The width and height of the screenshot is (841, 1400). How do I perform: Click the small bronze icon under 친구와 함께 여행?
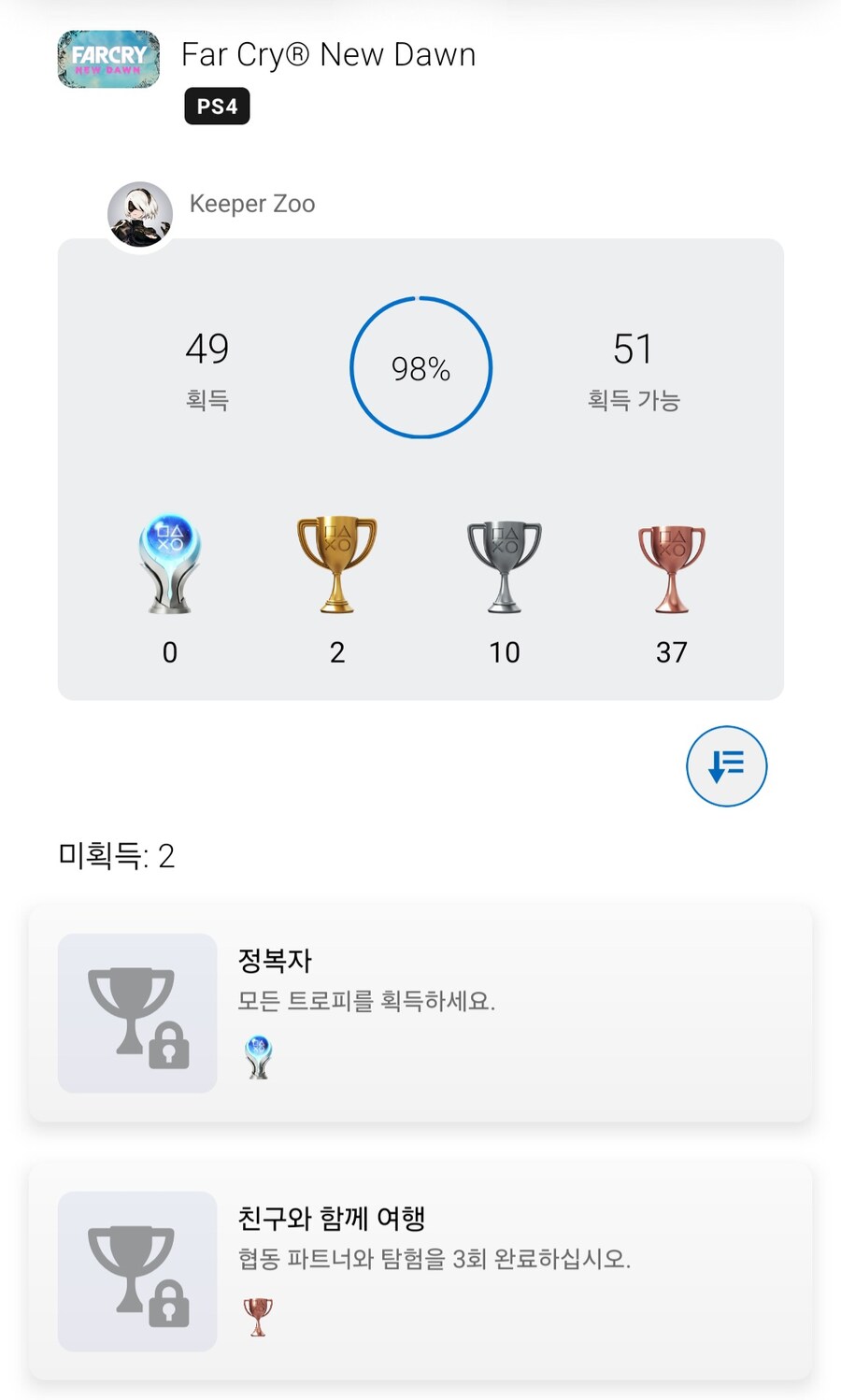point(257,1316)
